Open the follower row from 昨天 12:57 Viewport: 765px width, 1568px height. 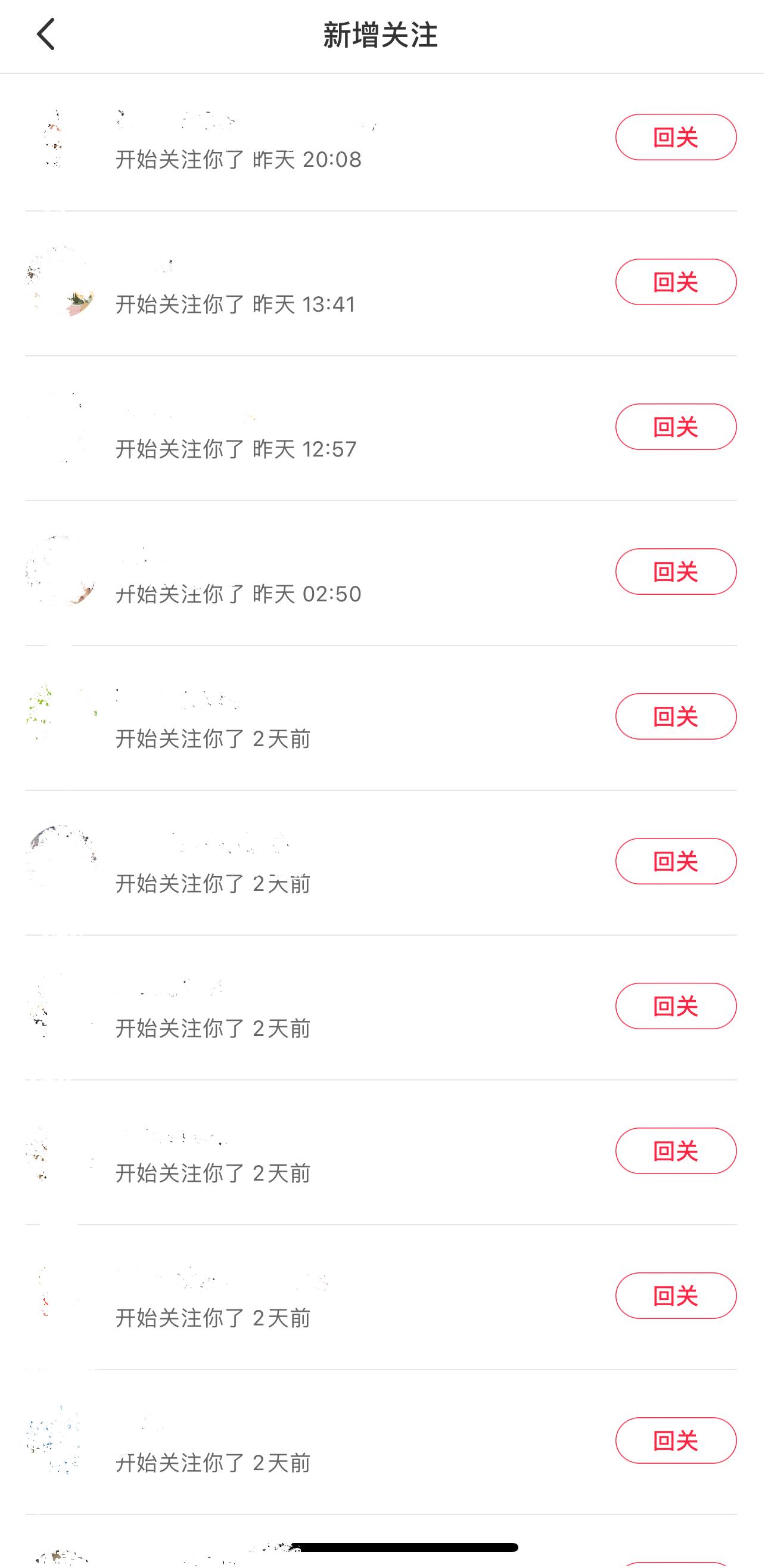60,427
